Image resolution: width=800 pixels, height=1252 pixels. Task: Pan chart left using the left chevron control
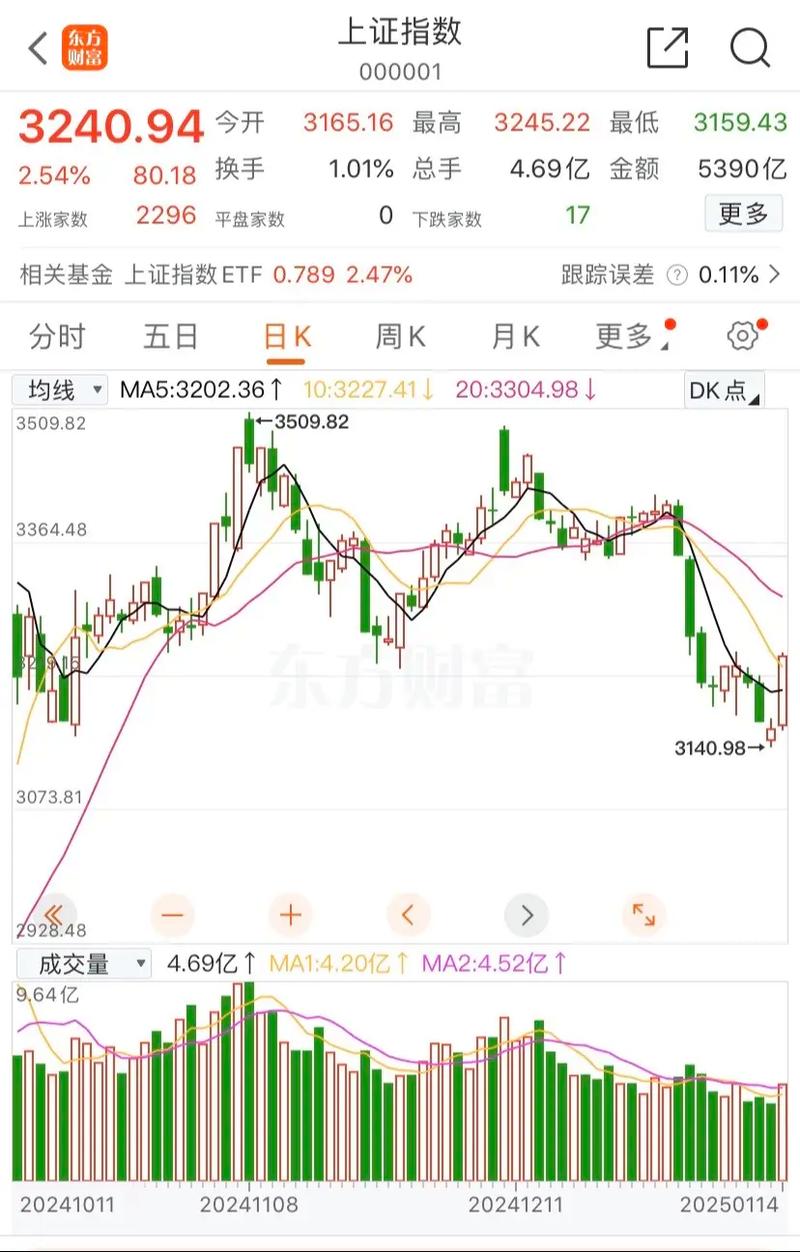point(408,914)
